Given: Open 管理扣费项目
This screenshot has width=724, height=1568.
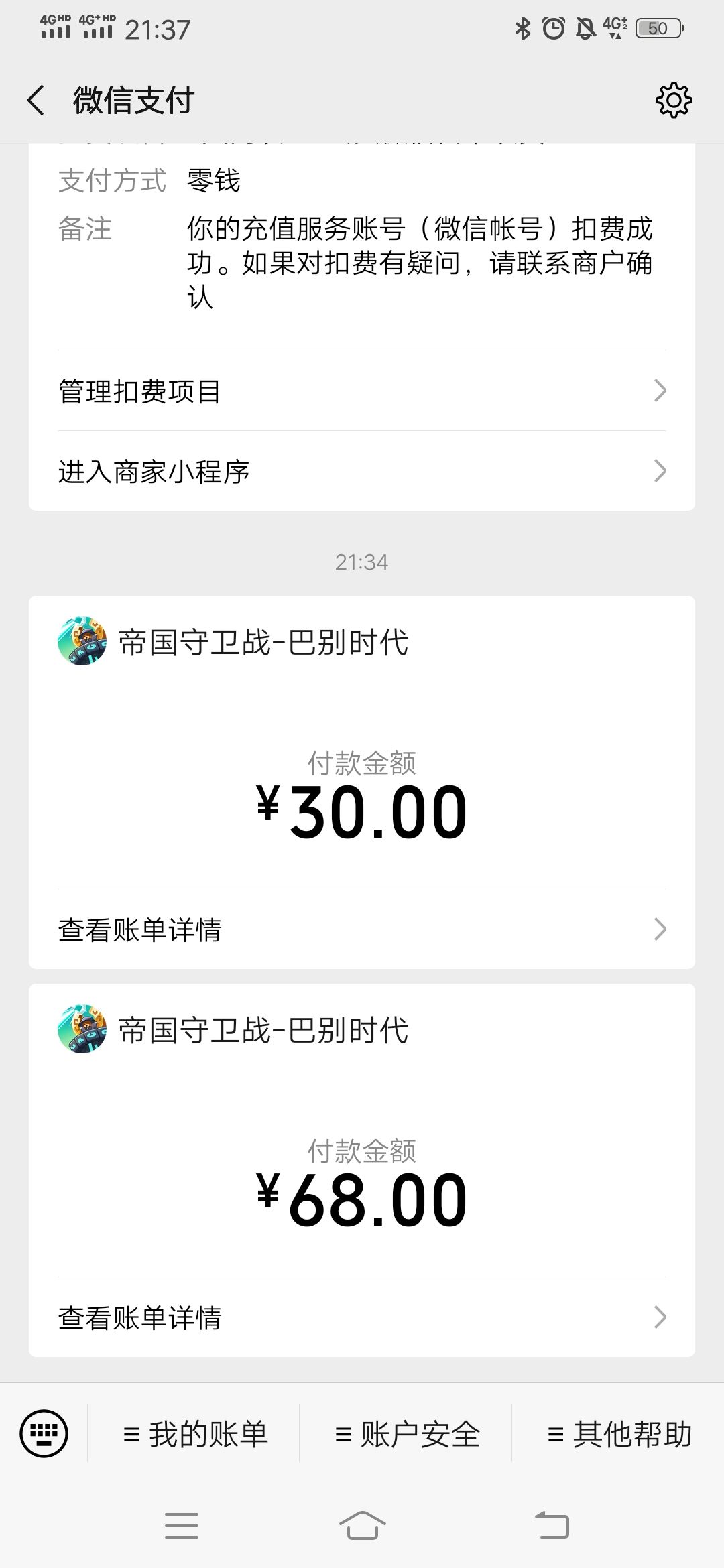Looking at the screenshot, I should [x=362, y=391].
